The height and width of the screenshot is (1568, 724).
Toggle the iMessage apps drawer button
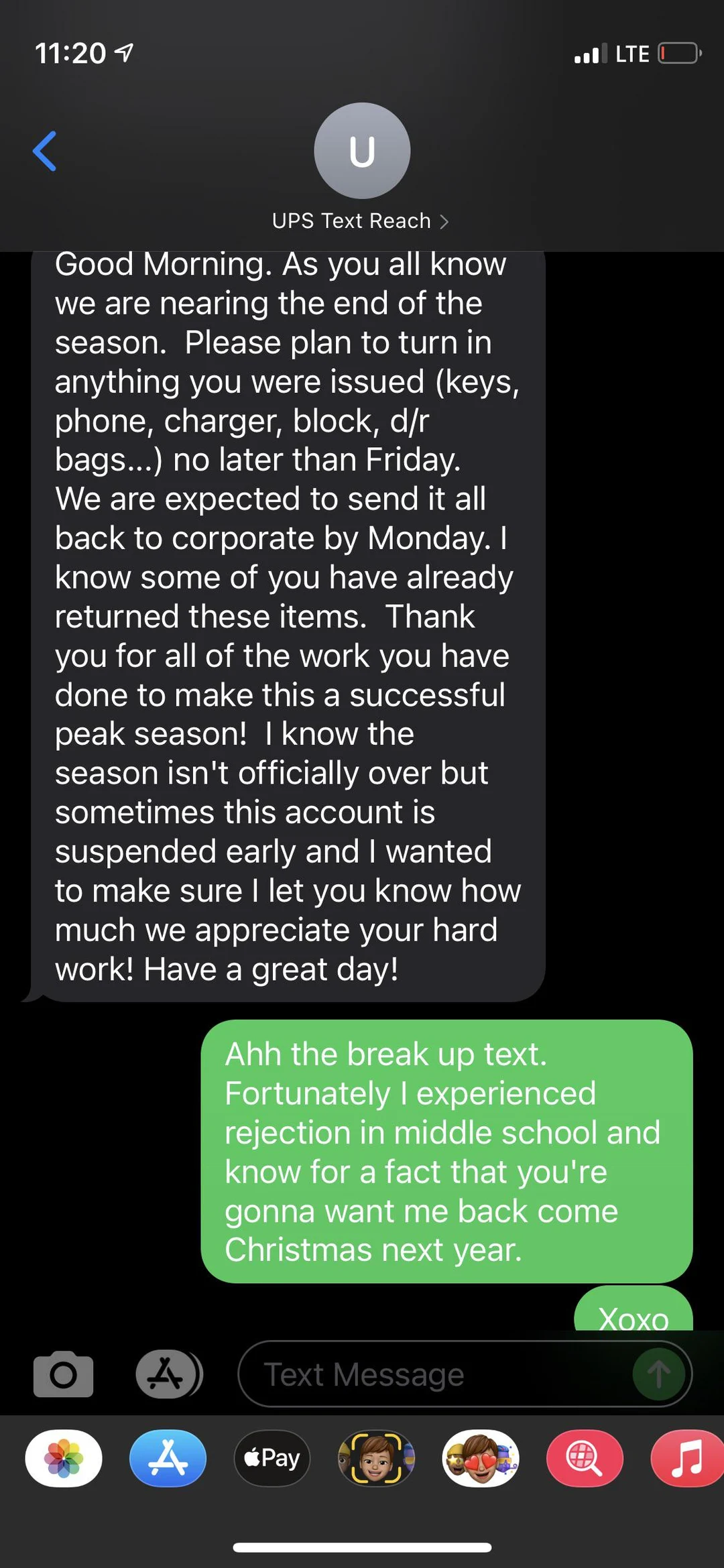[x=168, y=1374]
